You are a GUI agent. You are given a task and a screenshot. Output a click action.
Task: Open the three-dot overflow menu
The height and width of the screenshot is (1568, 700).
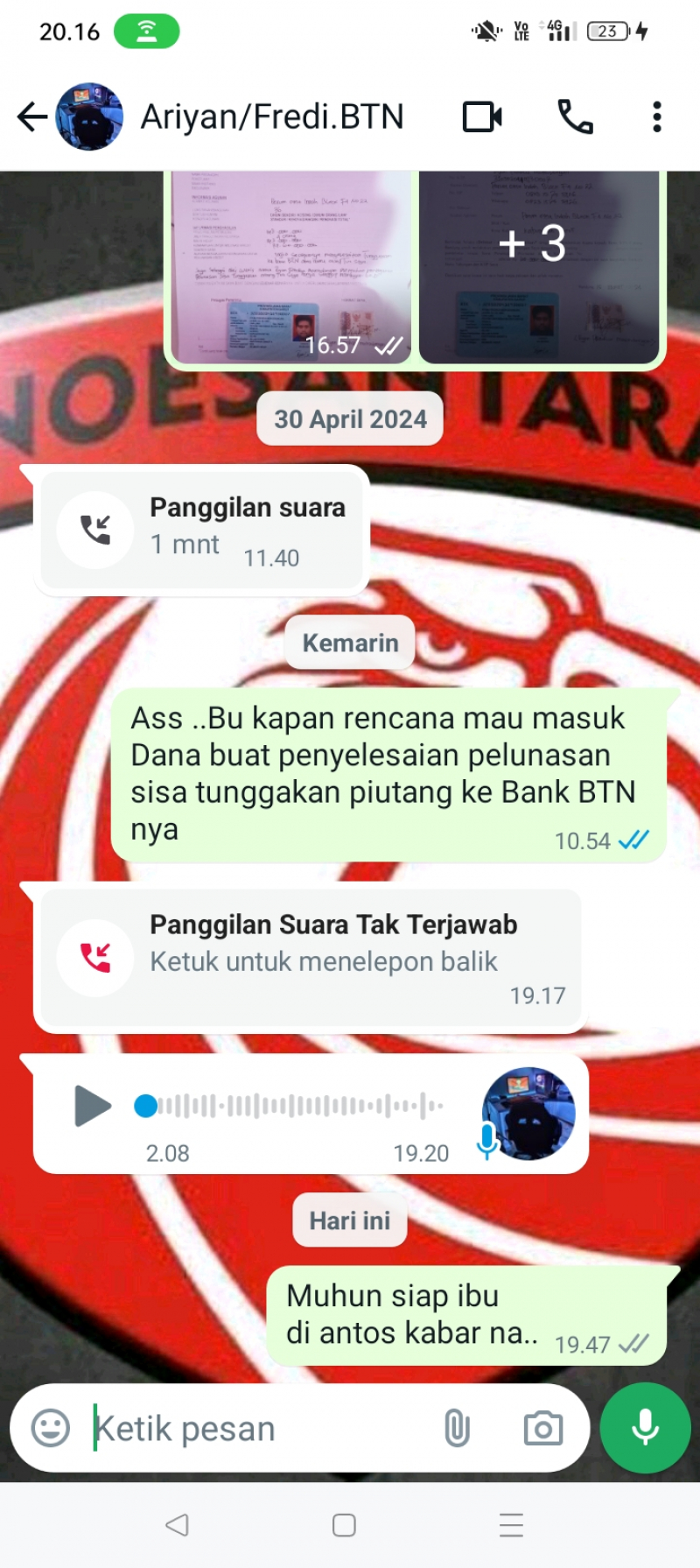pos(656,116)
